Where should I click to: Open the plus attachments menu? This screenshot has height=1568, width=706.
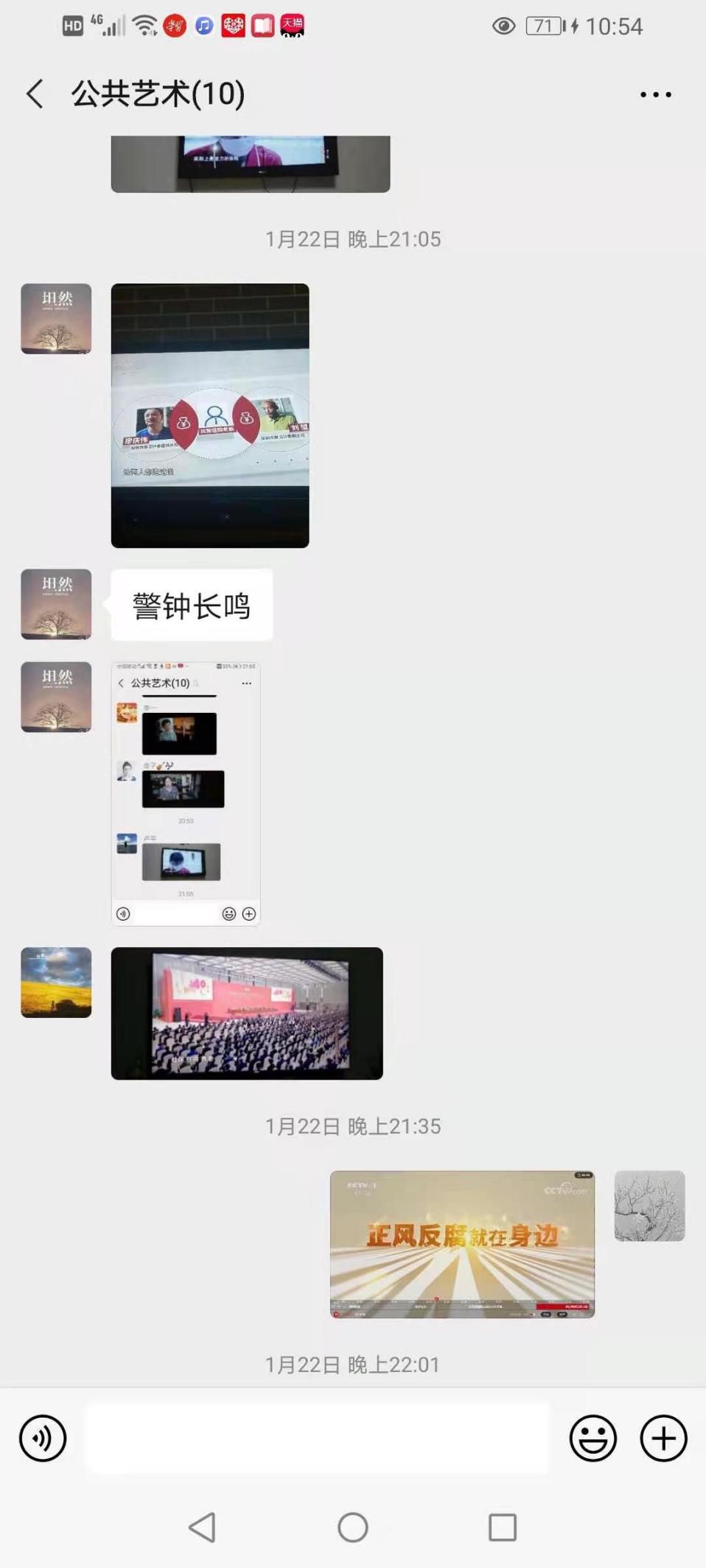click(x=663, y=1438)
